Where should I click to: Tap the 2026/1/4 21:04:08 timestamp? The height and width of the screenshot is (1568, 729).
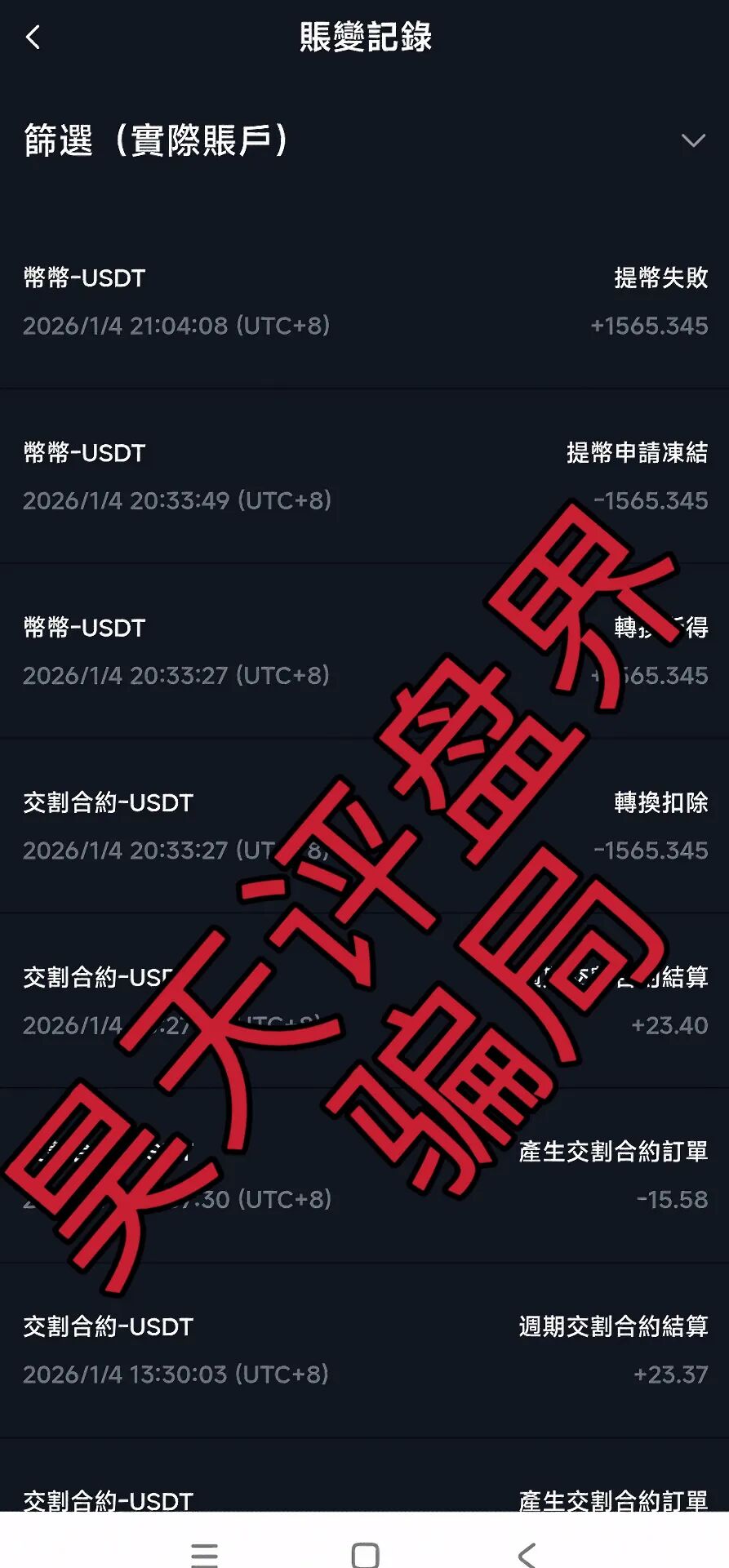pyautogui.click(x=176, y=325)
